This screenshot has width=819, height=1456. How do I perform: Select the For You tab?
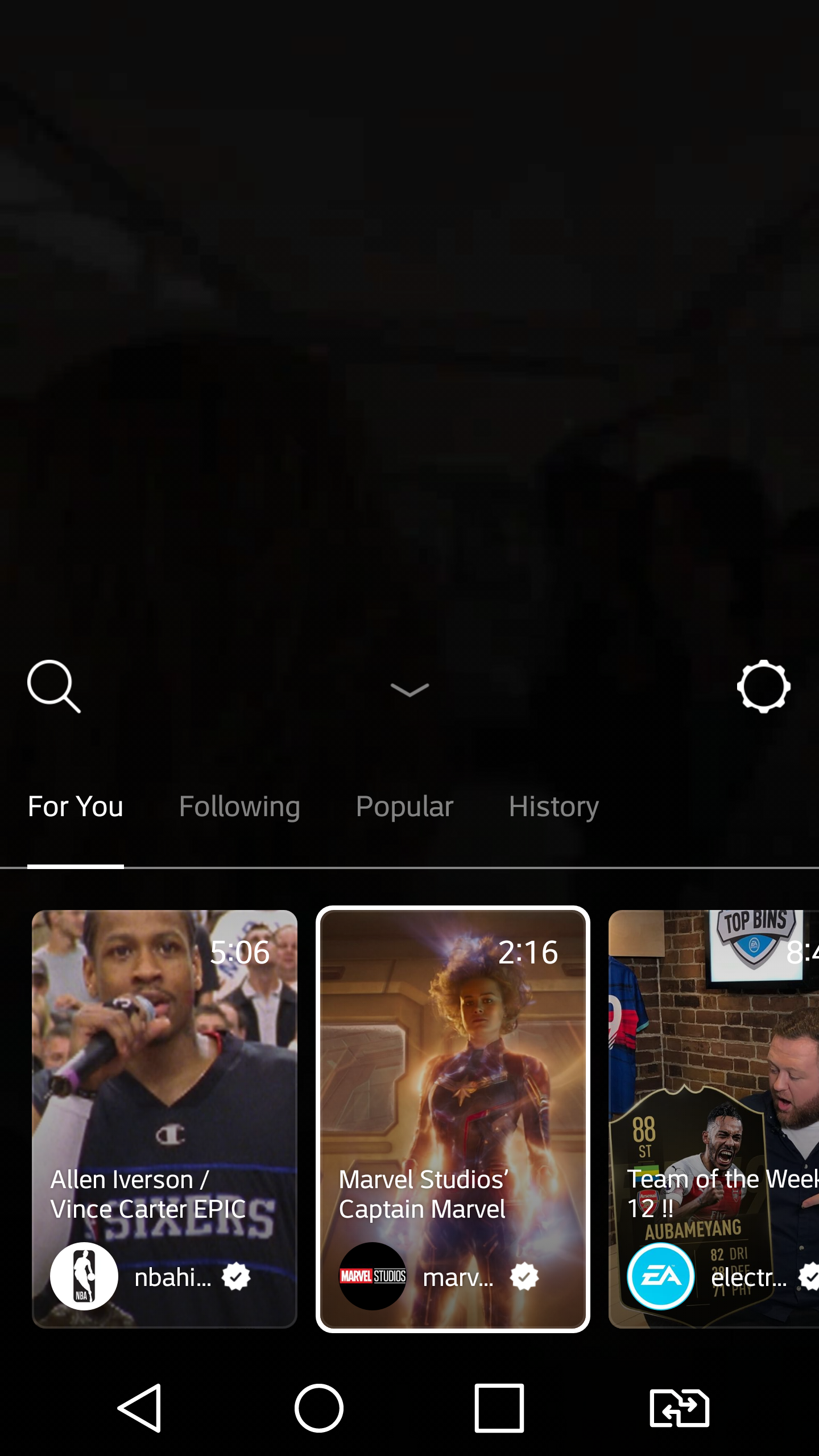[x=76, y=806]
